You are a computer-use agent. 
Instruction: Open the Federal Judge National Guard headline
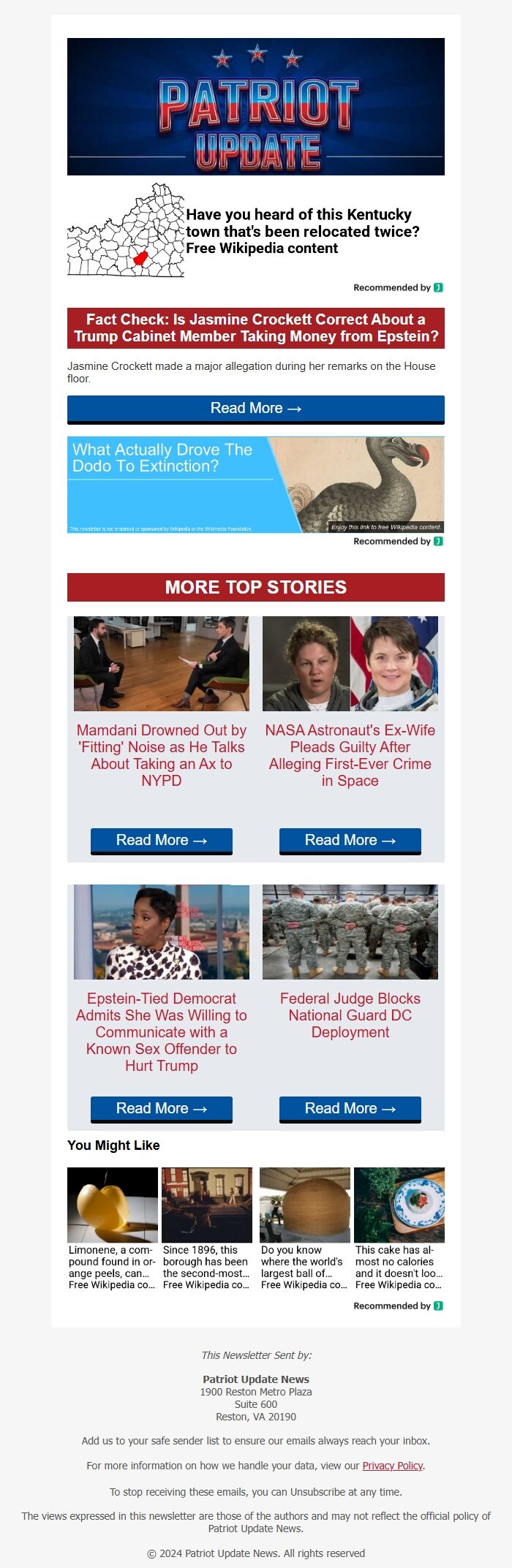350,1015
